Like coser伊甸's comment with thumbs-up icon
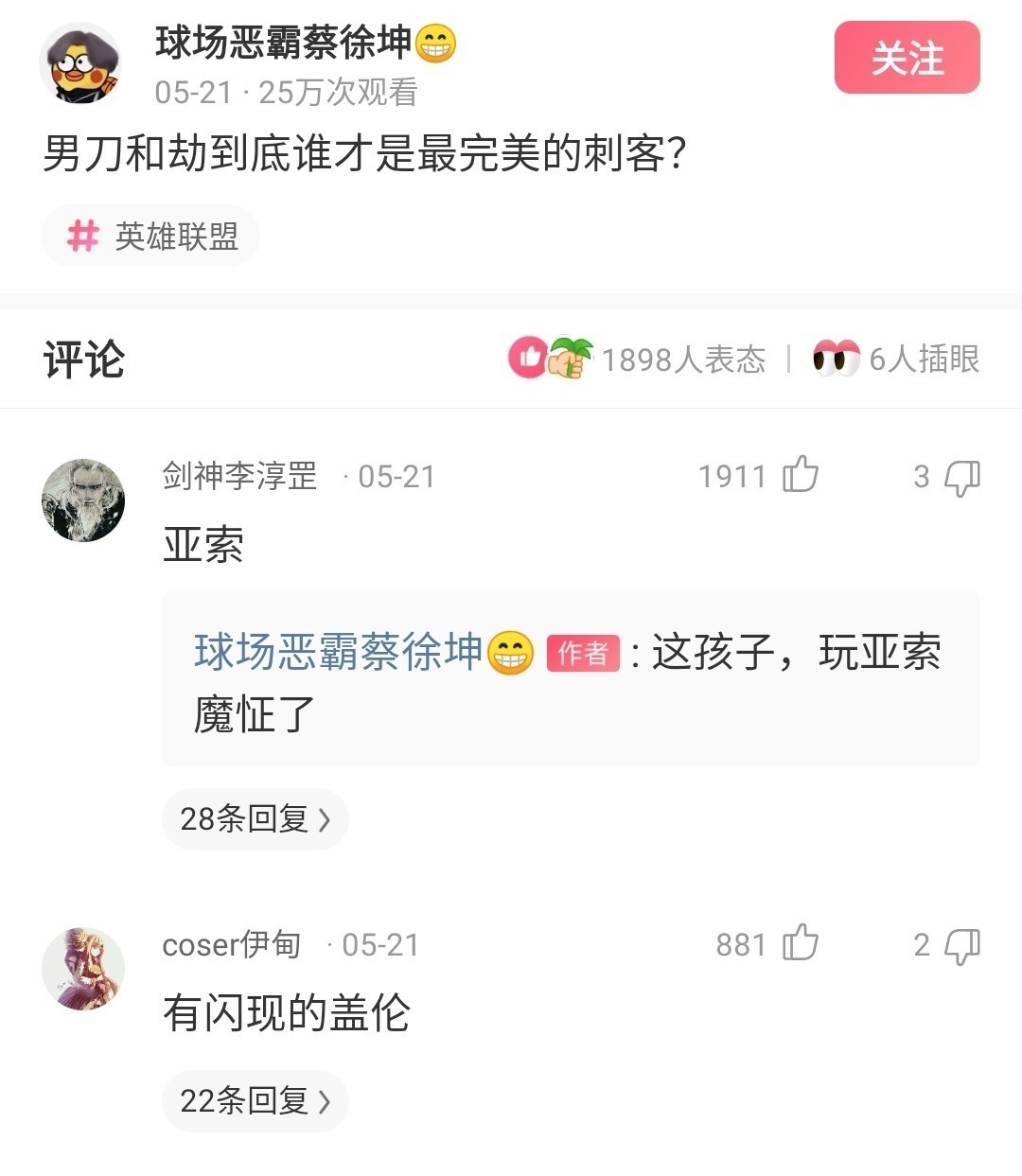1022x1176 pixels. [800, 943]
